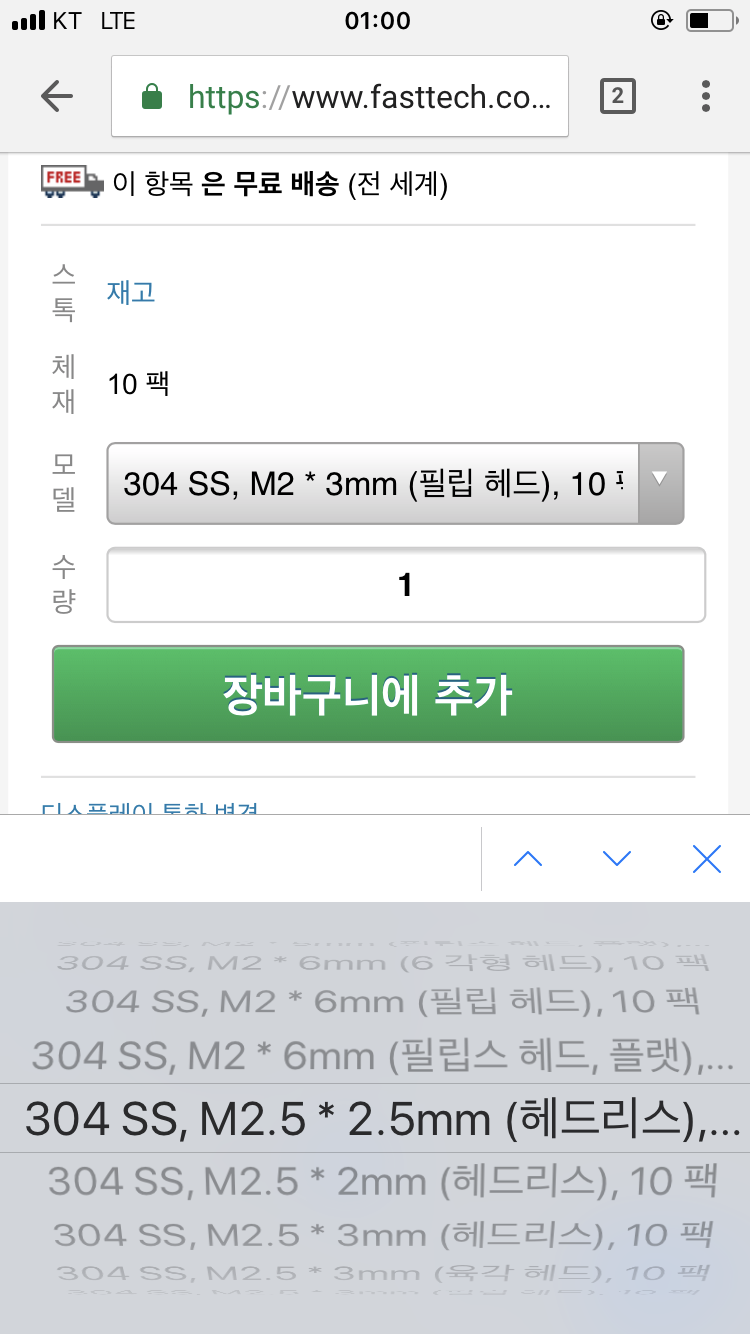Close the picker with the X

tap(706, 859)
